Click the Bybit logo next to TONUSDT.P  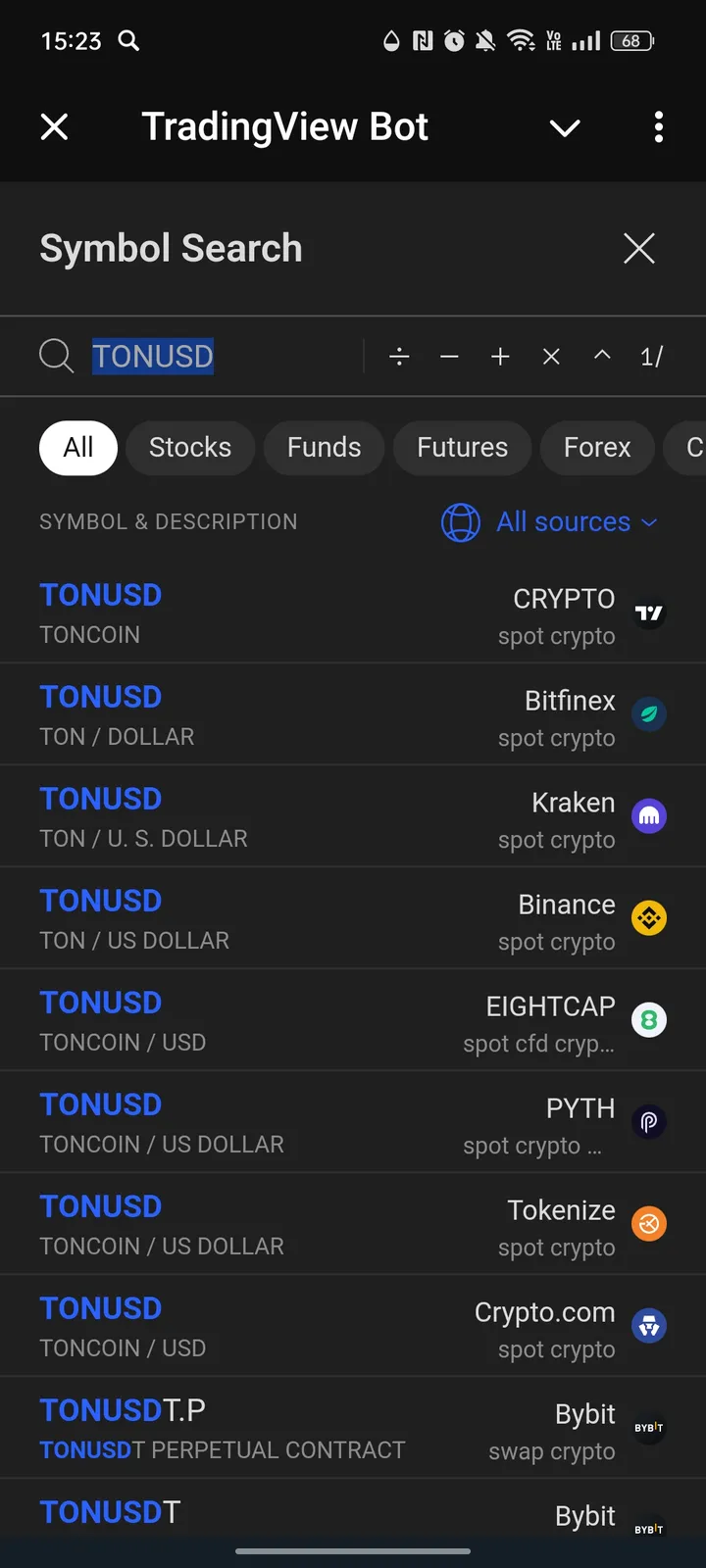coord(647,1428)
